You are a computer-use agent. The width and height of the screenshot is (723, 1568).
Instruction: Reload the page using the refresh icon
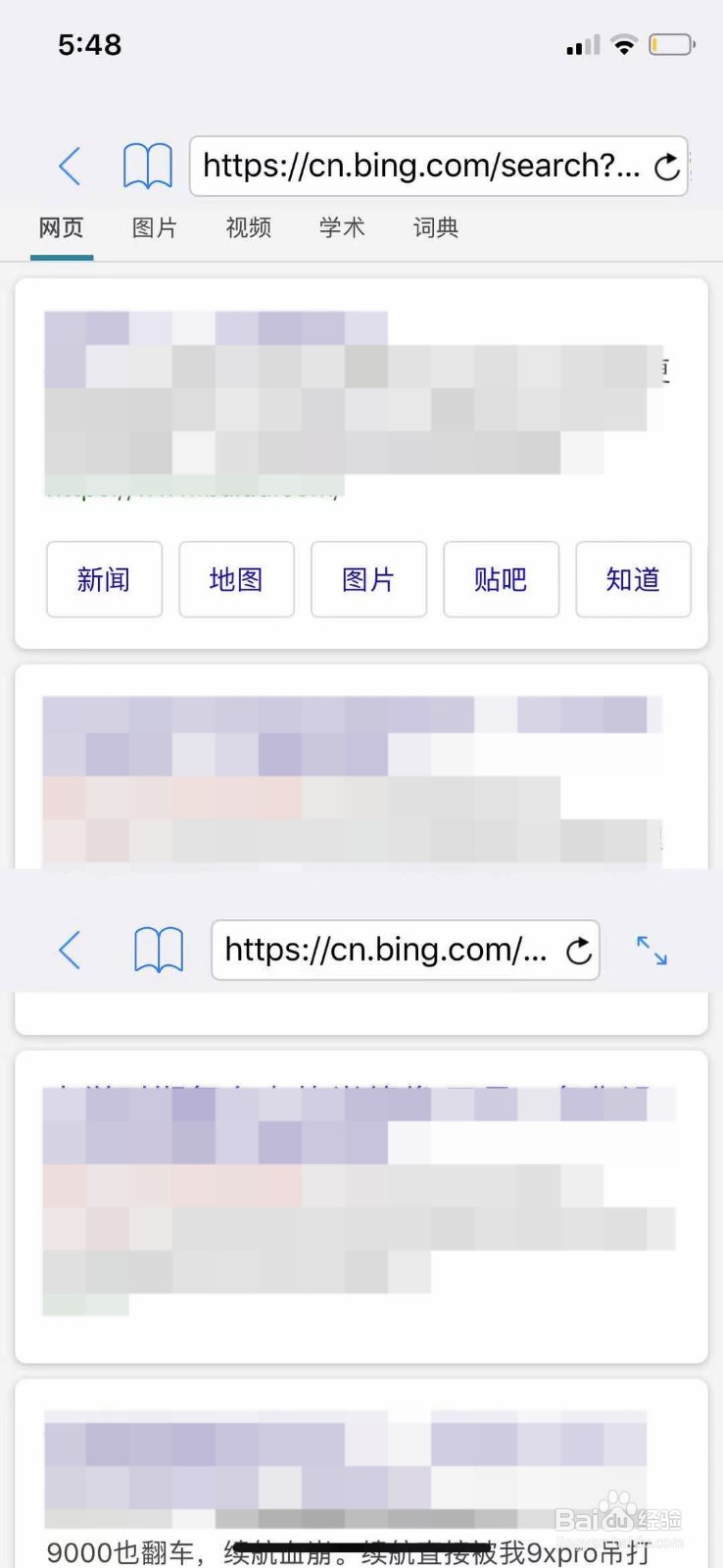[667, 166]
